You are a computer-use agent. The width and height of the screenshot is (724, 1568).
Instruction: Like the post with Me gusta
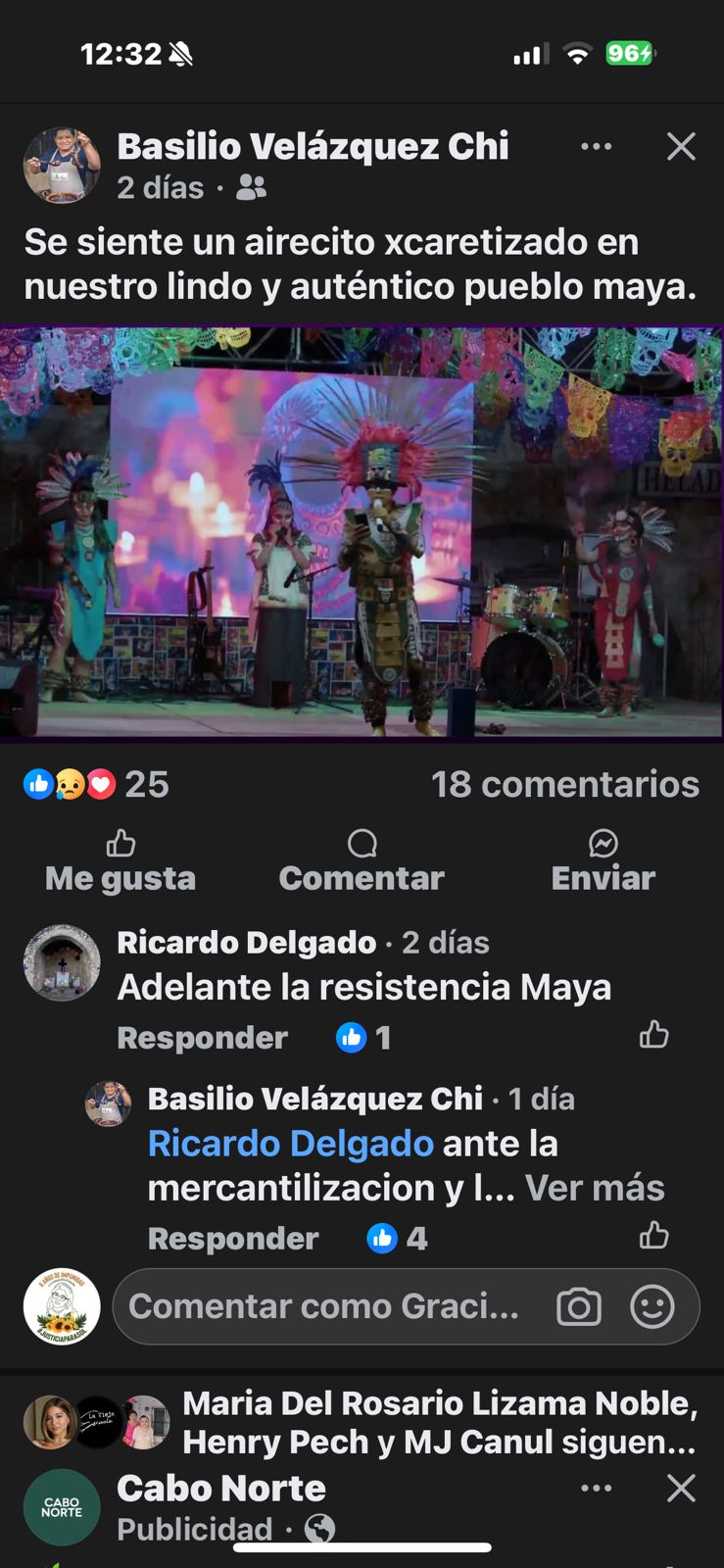(121, 861)
